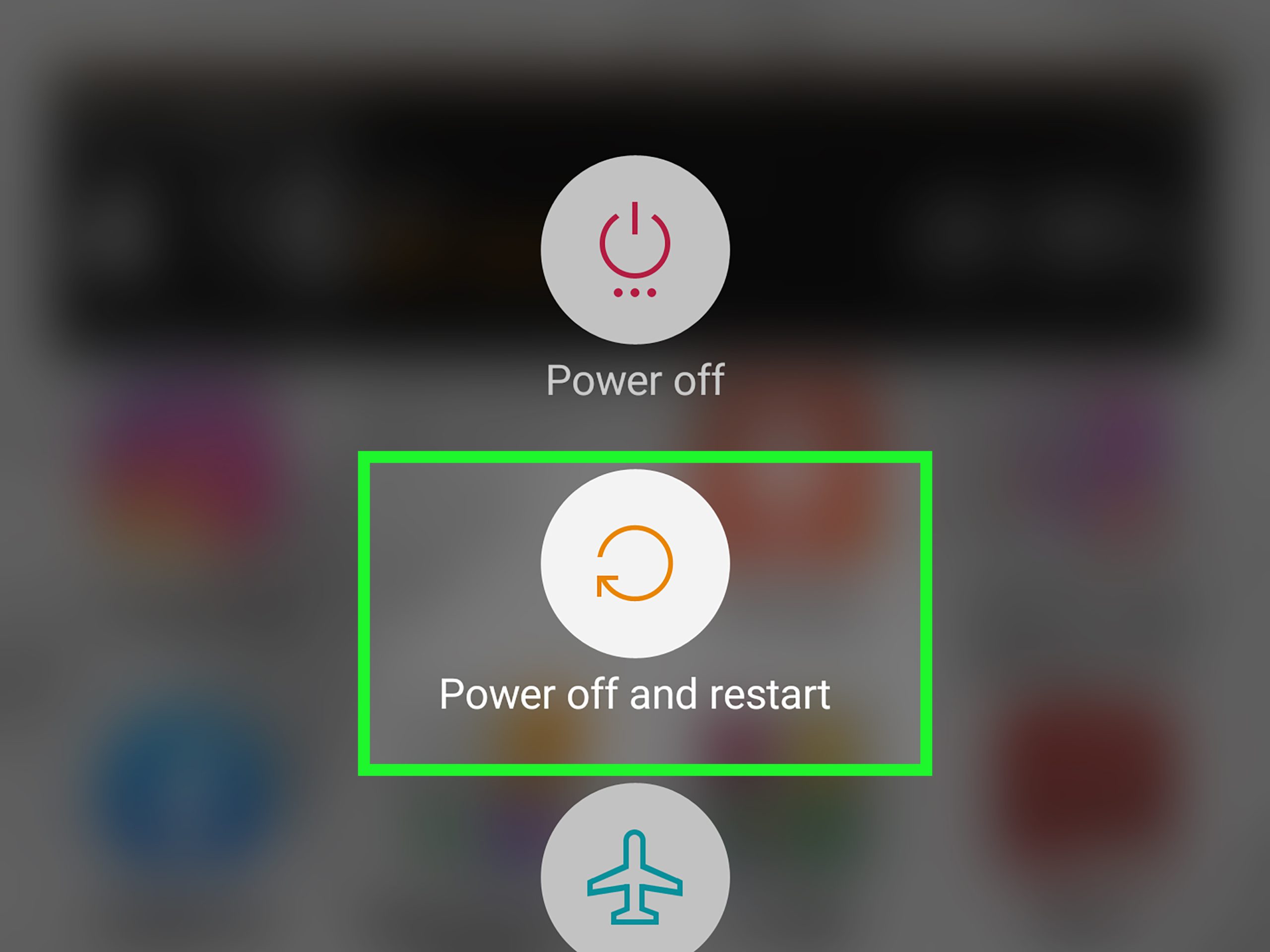Viewport: 1270px width, 952px height.
Task: Toggle airplane mode icon
Action: click(635, 878)
